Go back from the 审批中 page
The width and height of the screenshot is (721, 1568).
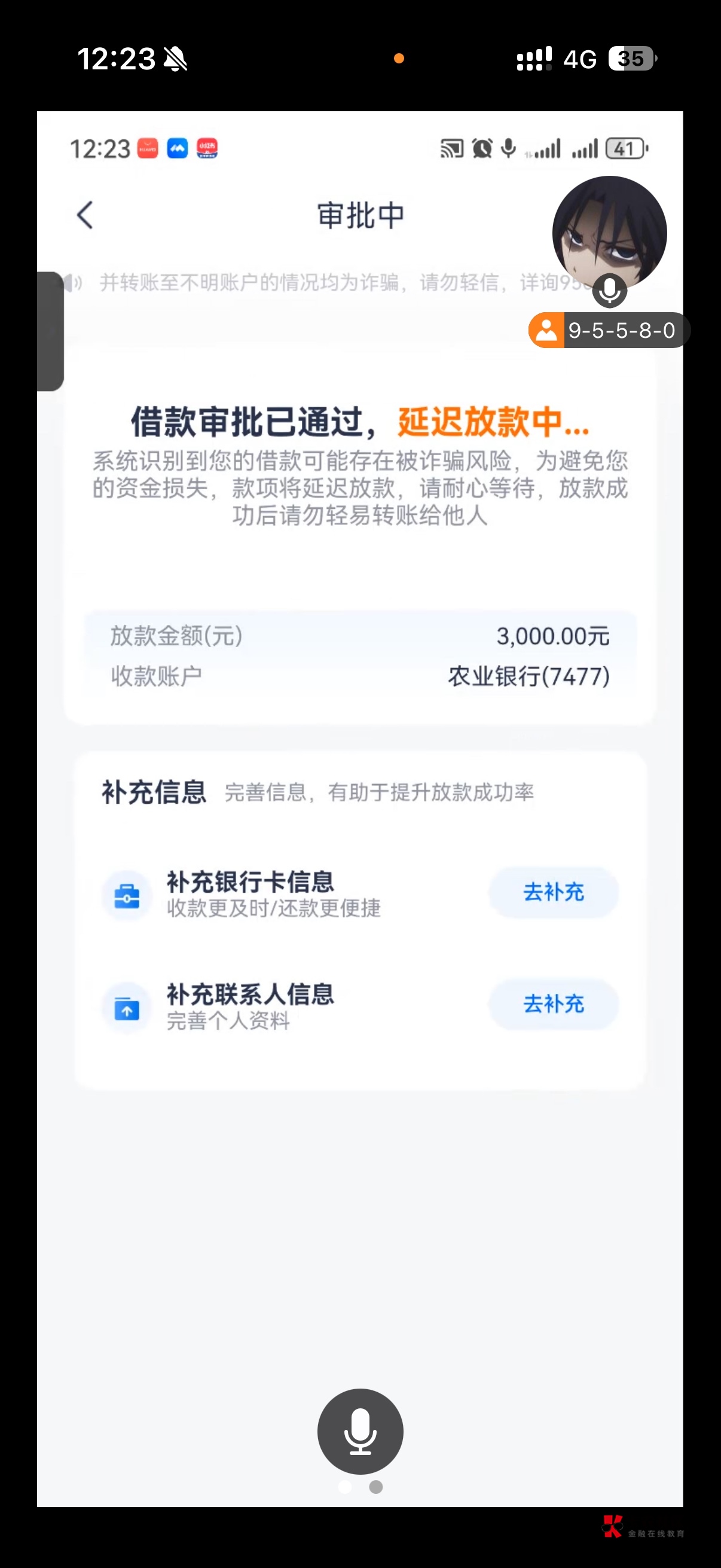coord(85,215)
